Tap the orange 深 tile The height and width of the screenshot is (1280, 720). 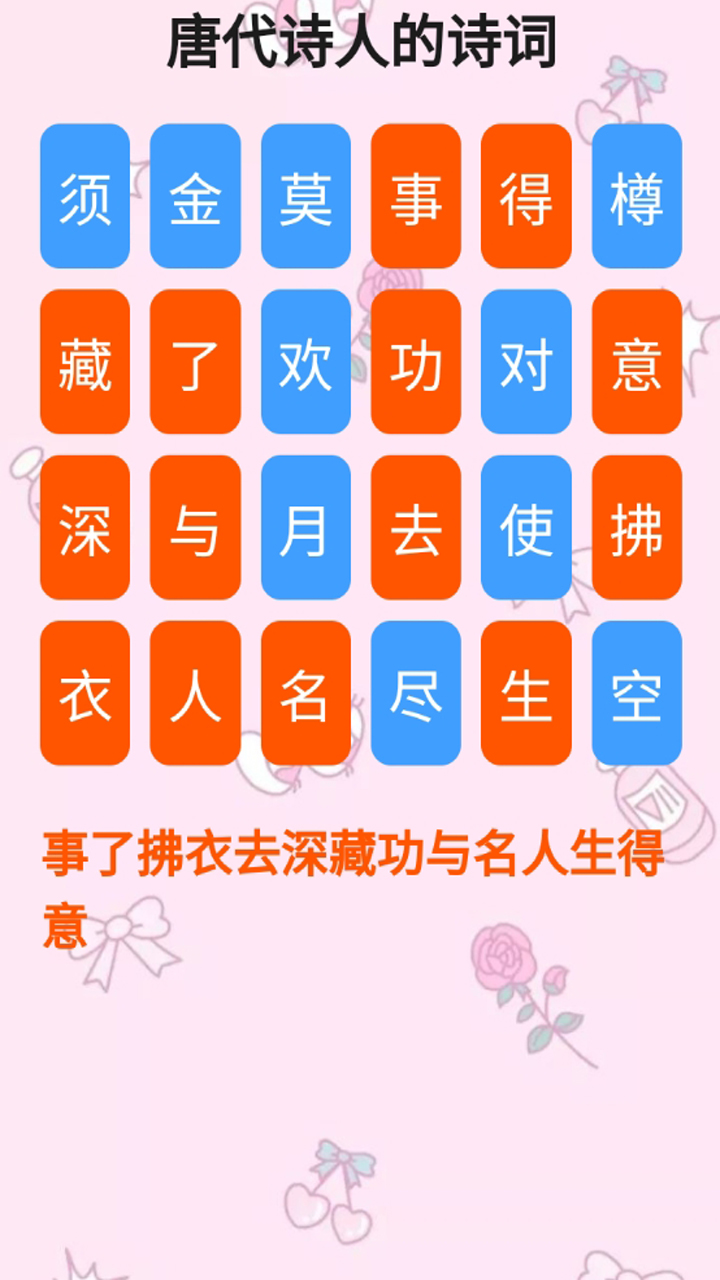click(85, 527)
